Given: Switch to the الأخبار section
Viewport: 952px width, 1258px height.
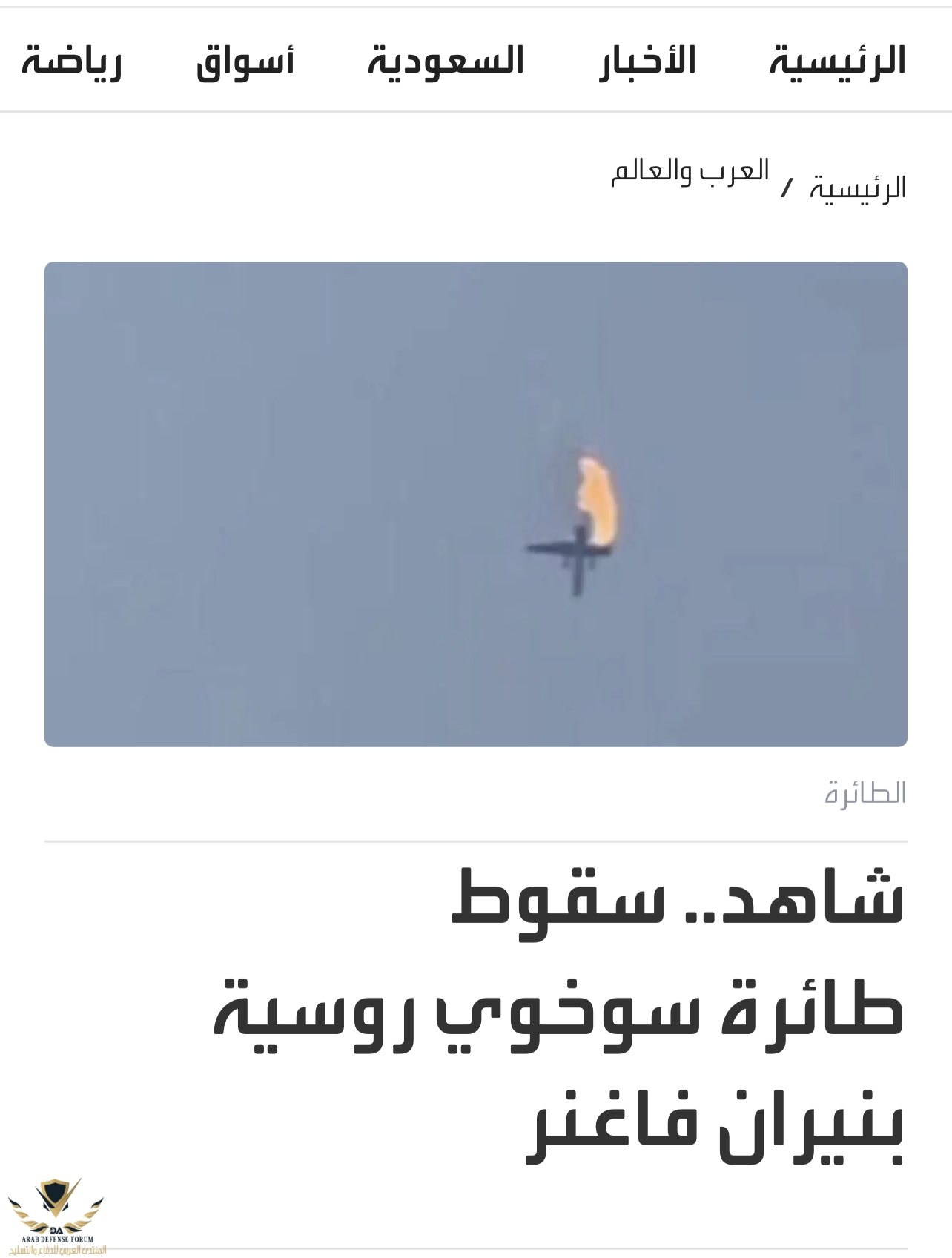Looking at the screenshot, I should [x=647, y=61].
